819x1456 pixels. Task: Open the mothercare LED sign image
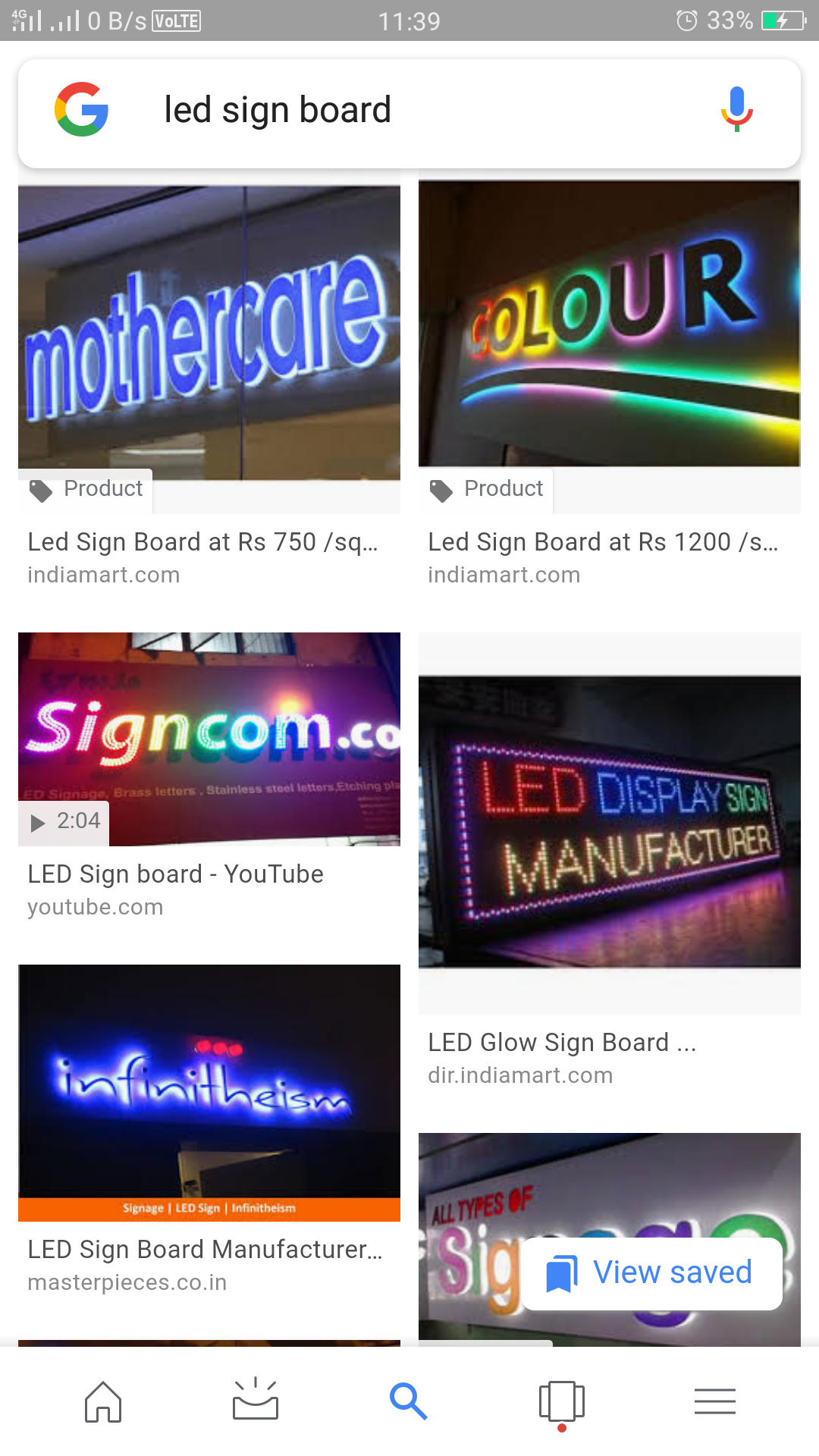pyautogui.click(x=209, y=332)
